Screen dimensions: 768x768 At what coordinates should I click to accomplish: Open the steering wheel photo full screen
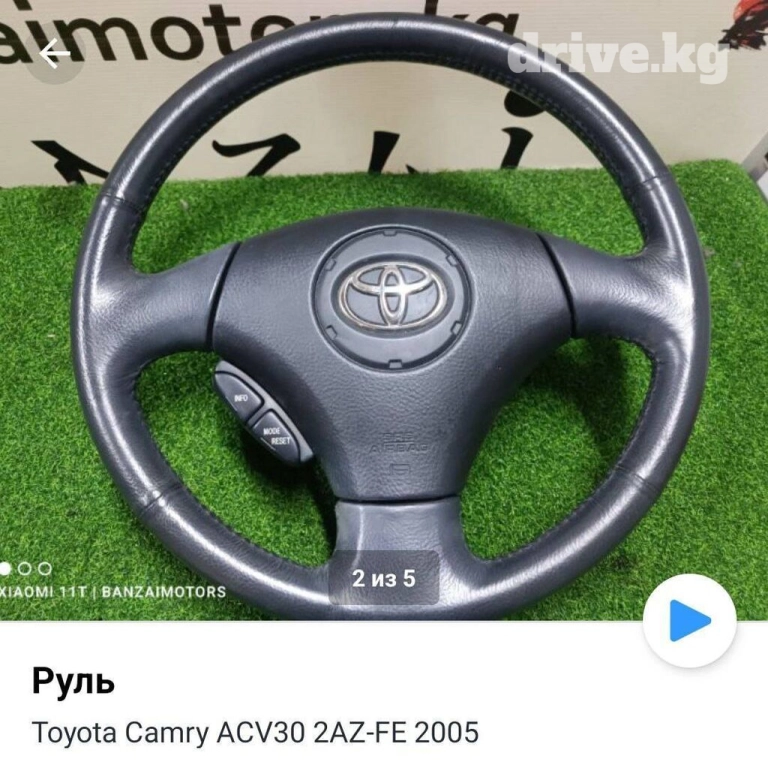(384, 300)
